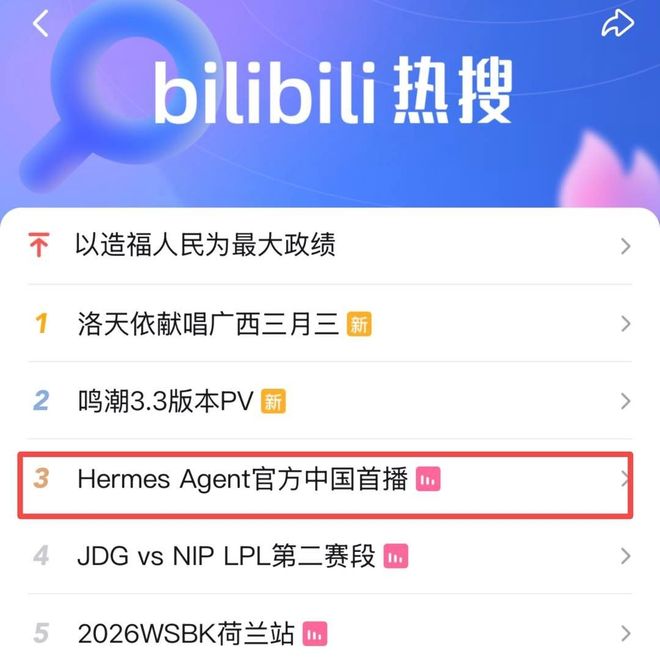Image resolution: width=660 pixels, height=662 pixels.
Task: Open hot search 鸣潮3.3版本PV
Action: pos(167,401)
